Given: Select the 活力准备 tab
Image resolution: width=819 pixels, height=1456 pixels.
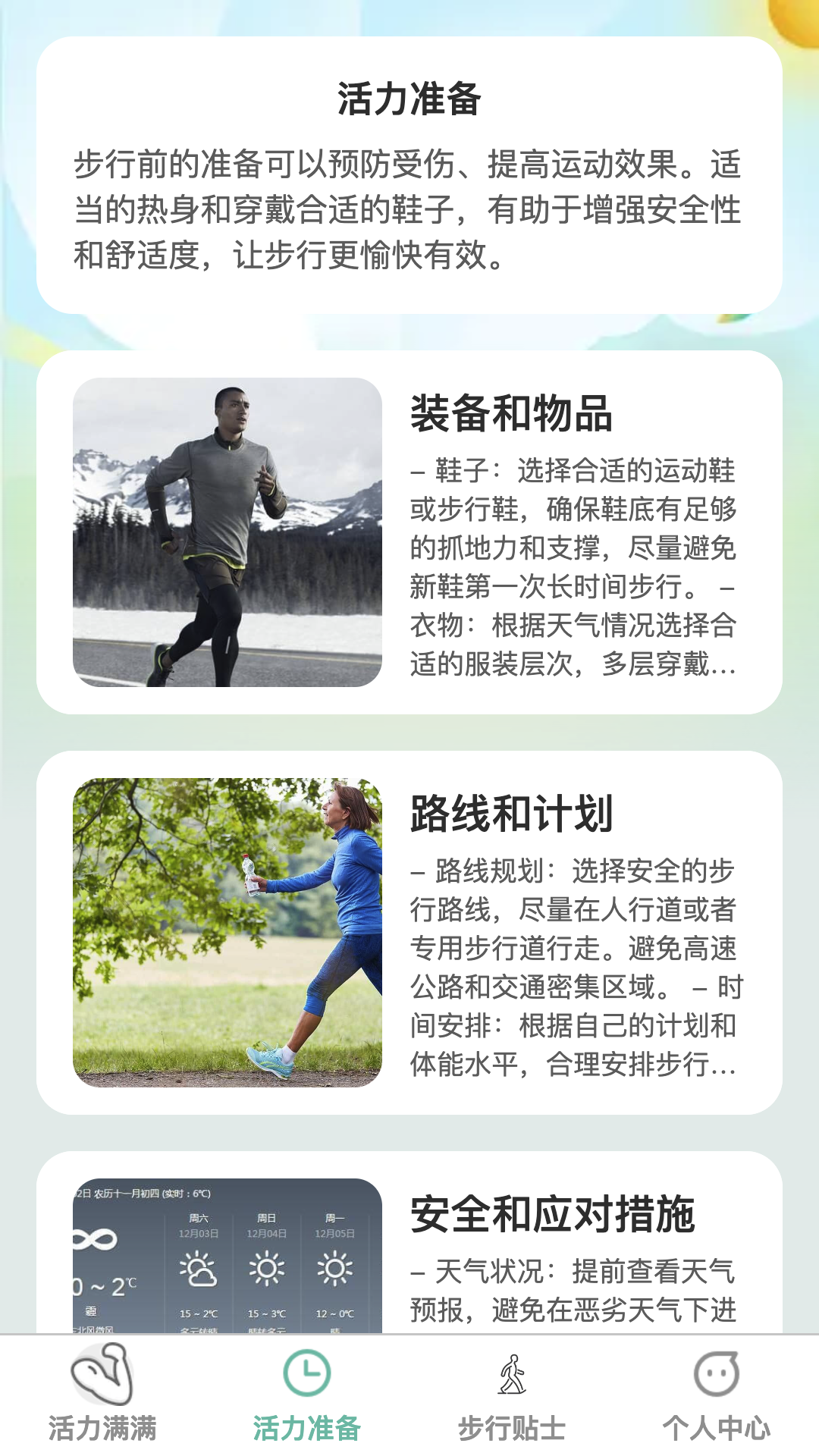Looking at the screenshot, I should tap(307, 1395).
